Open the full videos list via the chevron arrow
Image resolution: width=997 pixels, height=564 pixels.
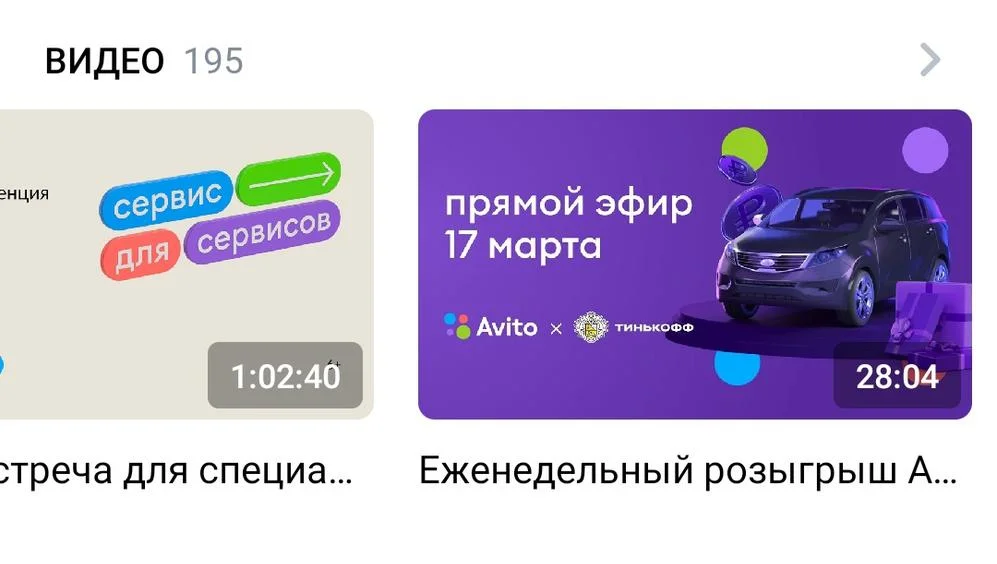pyautogui.click(x=930, y=61)
